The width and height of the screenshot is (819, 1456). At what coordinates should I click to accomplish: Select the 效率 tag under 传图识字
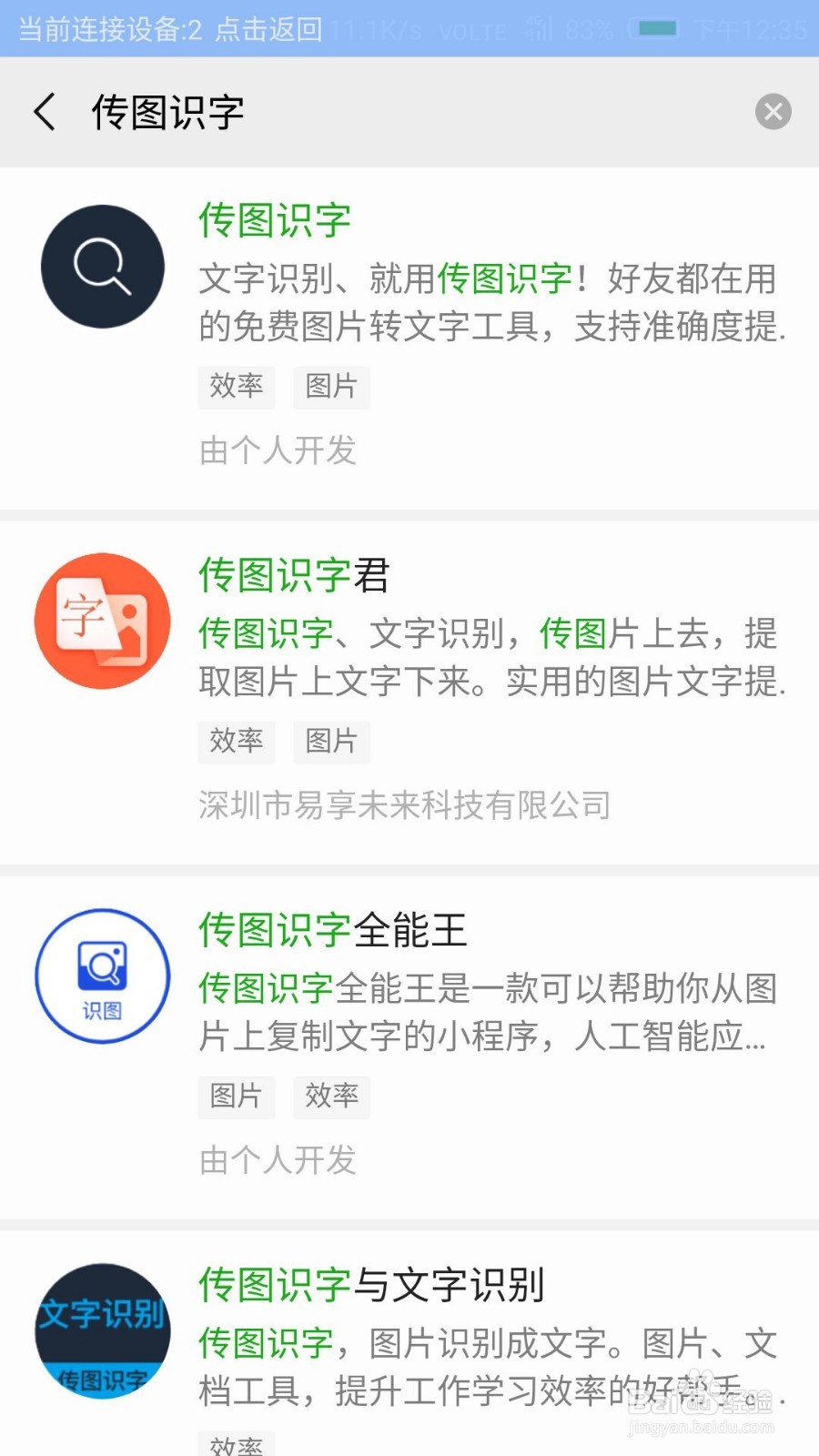click(x=236, y=388)
